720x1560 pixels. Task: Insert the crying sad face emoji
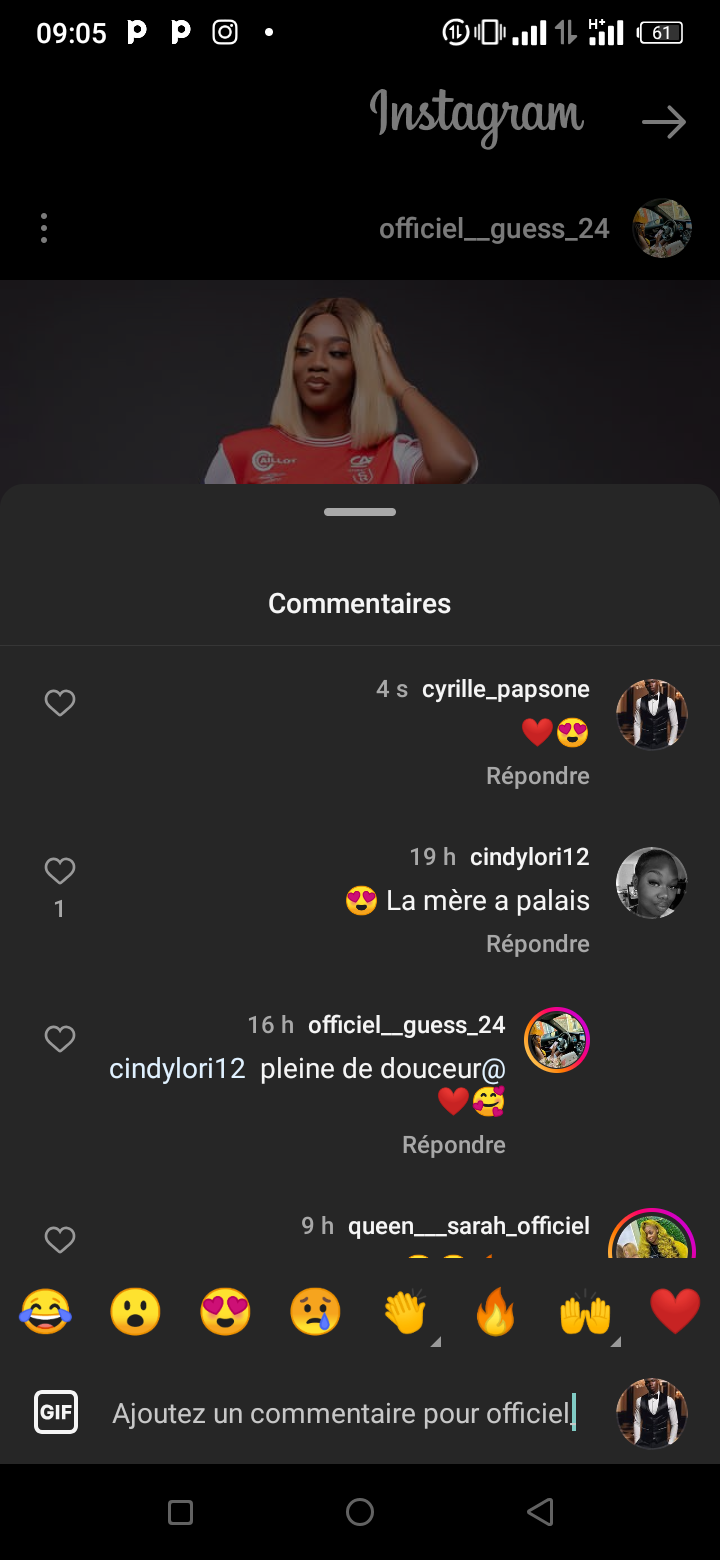click(315, 1311)
